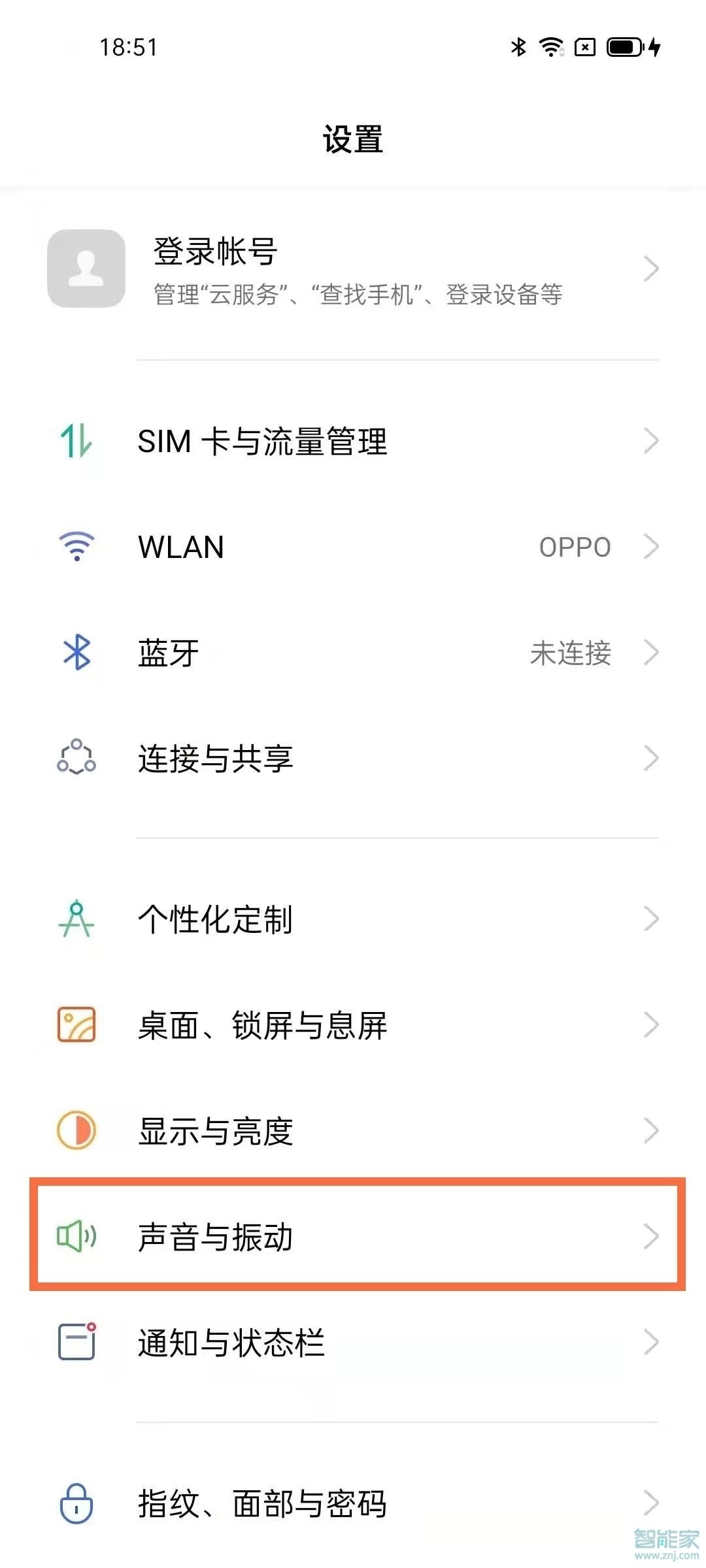The width and height of the screenshot is (706, 1568).
Task: Open the chevron beside 登录帐号
Action: [650, 269]
